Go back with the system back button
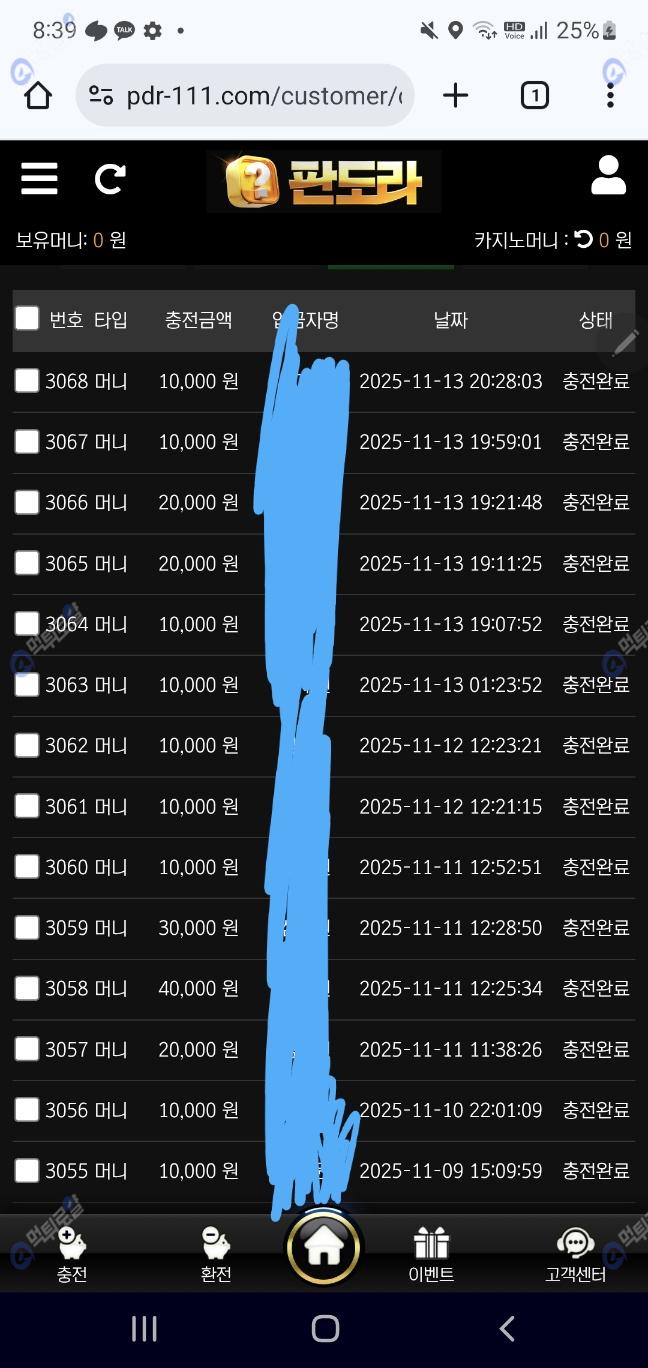648x1368 pixels. tap(507, 1328)
